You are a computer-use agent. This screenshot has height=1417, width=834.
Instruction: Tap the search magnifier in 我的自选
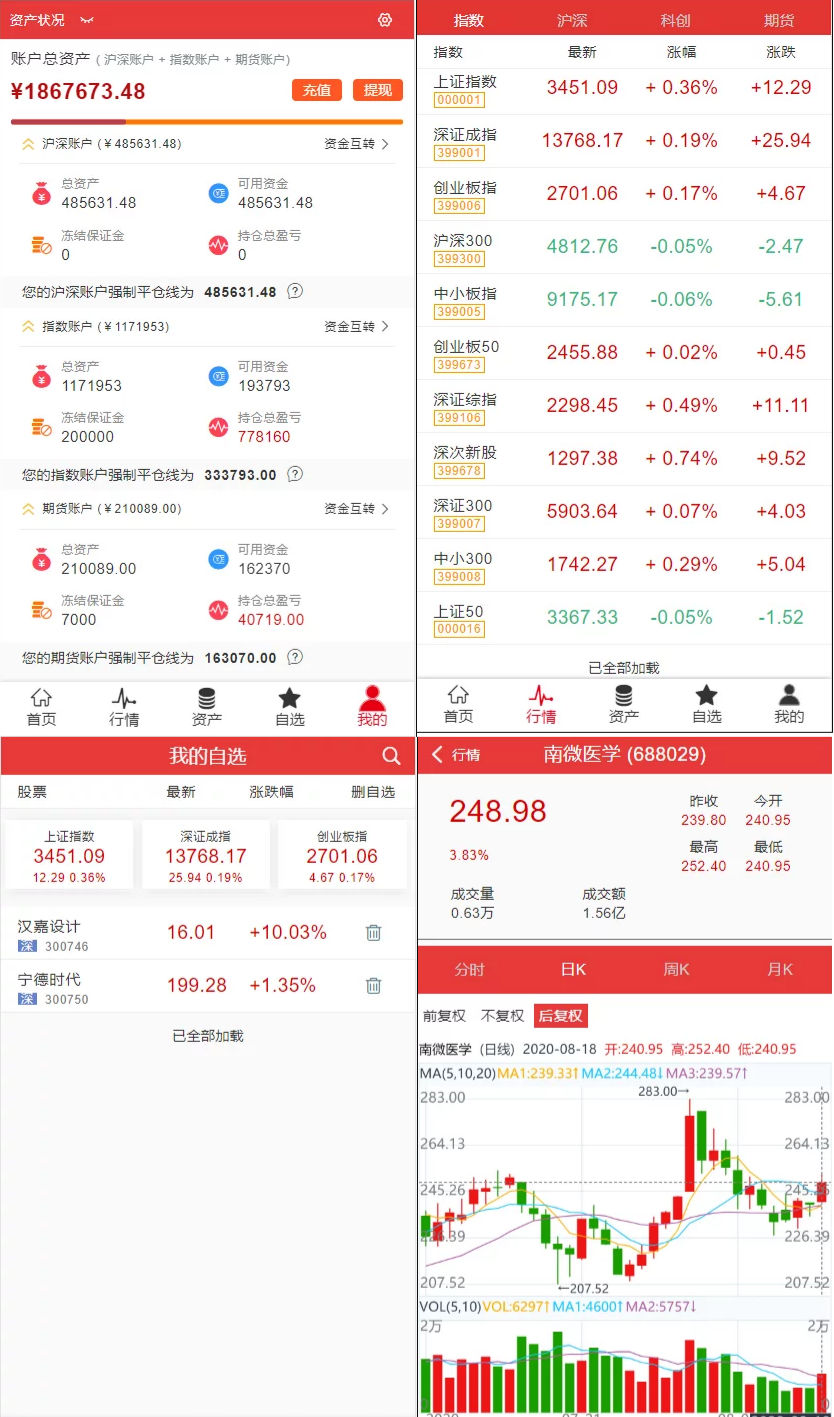click(x=392, y=756)
